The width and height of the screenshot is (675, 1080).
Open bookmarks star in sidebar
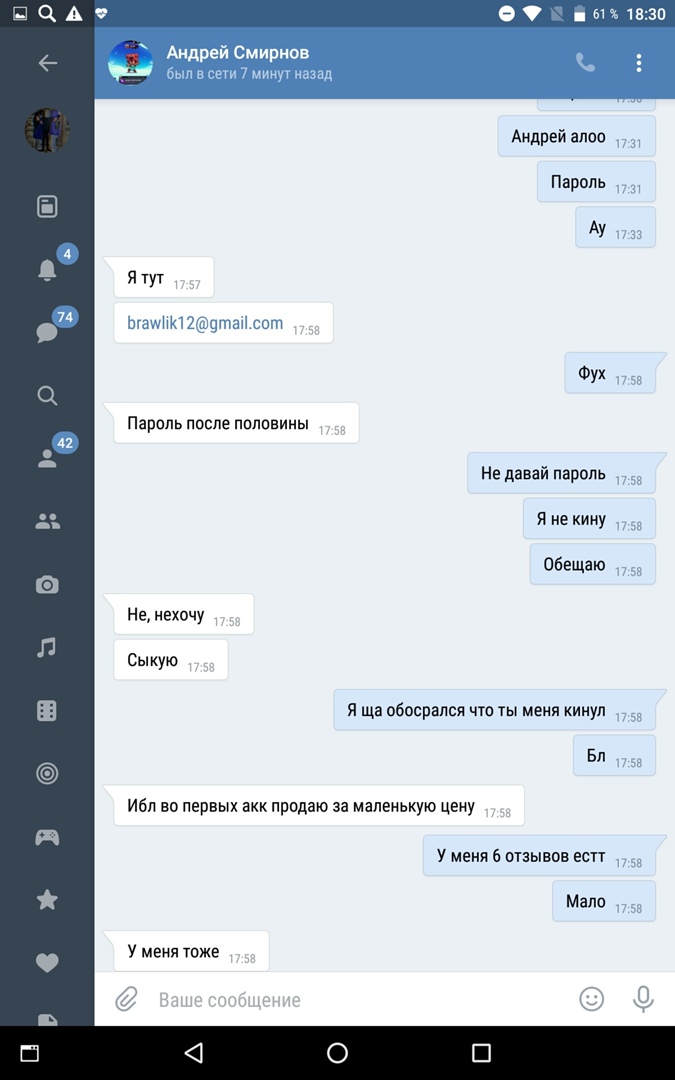tap(47, 900)
